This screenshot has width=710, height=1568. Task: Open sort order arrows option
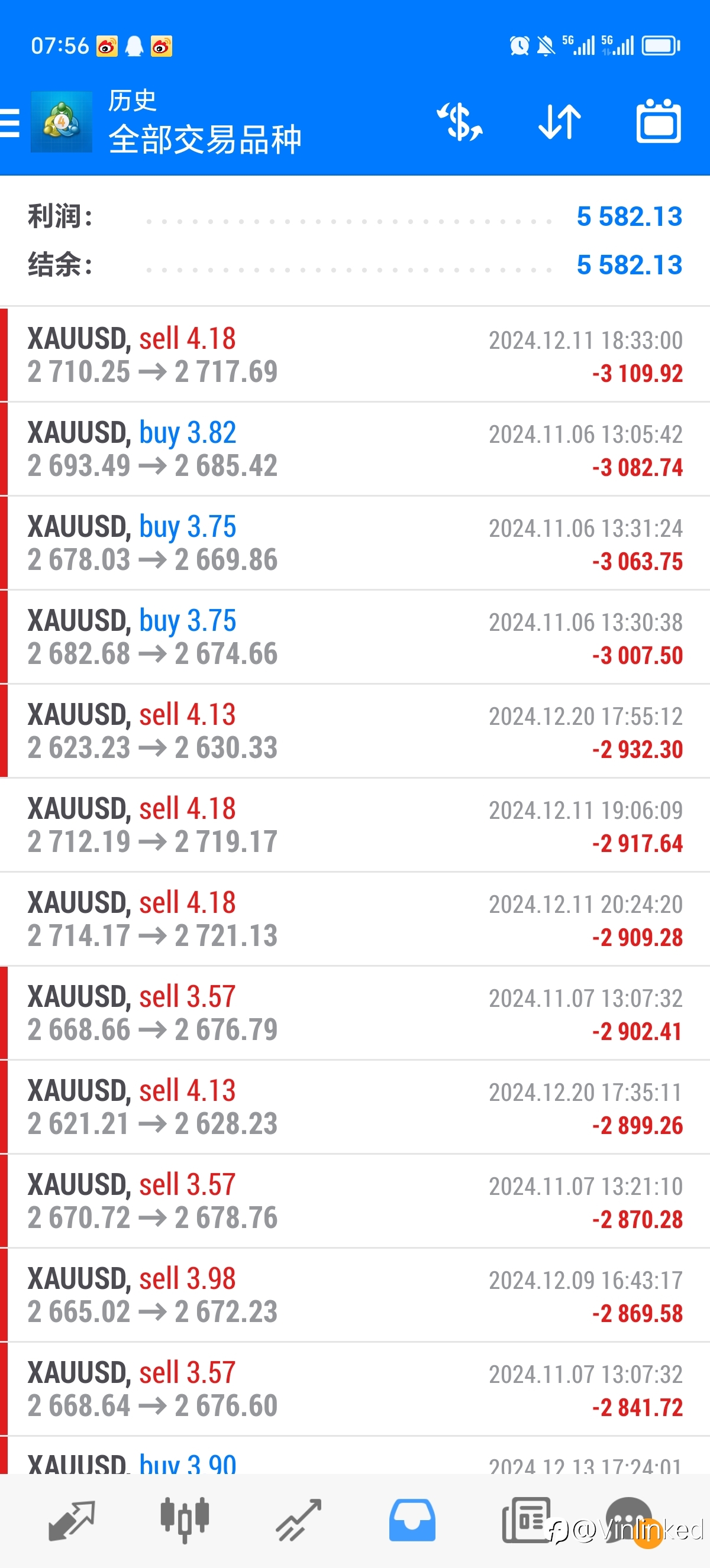pos(560,122)
